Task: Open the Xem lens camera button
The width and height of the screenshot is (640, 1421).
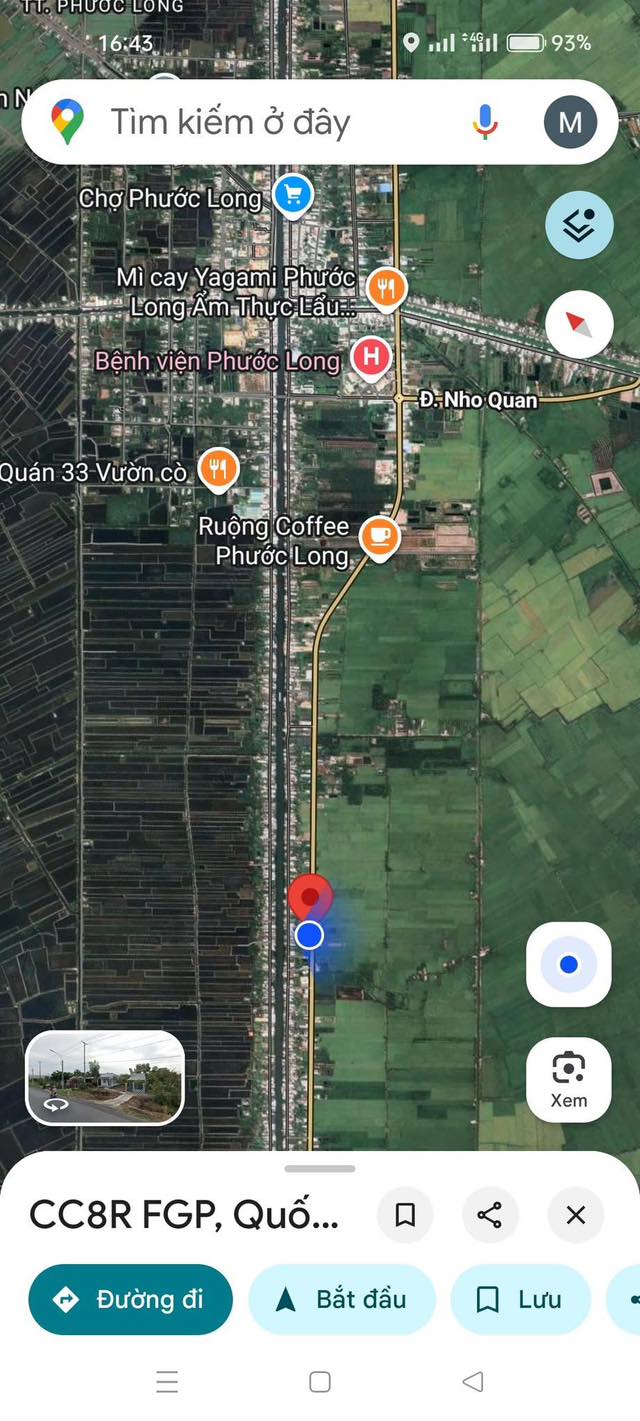Action: [x=568, y=1079]
